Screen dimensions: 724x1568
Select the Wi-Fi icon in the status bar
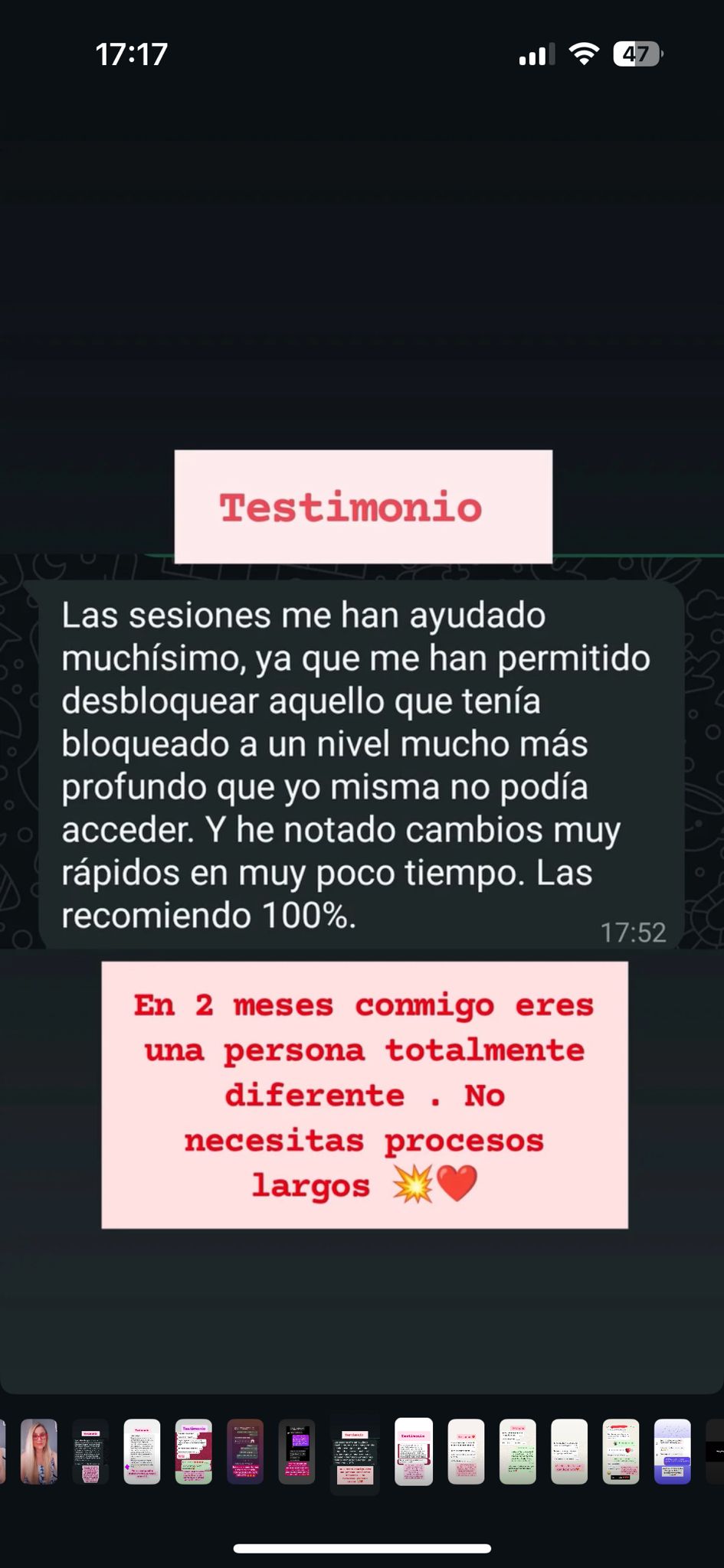[x=584, y=54]
